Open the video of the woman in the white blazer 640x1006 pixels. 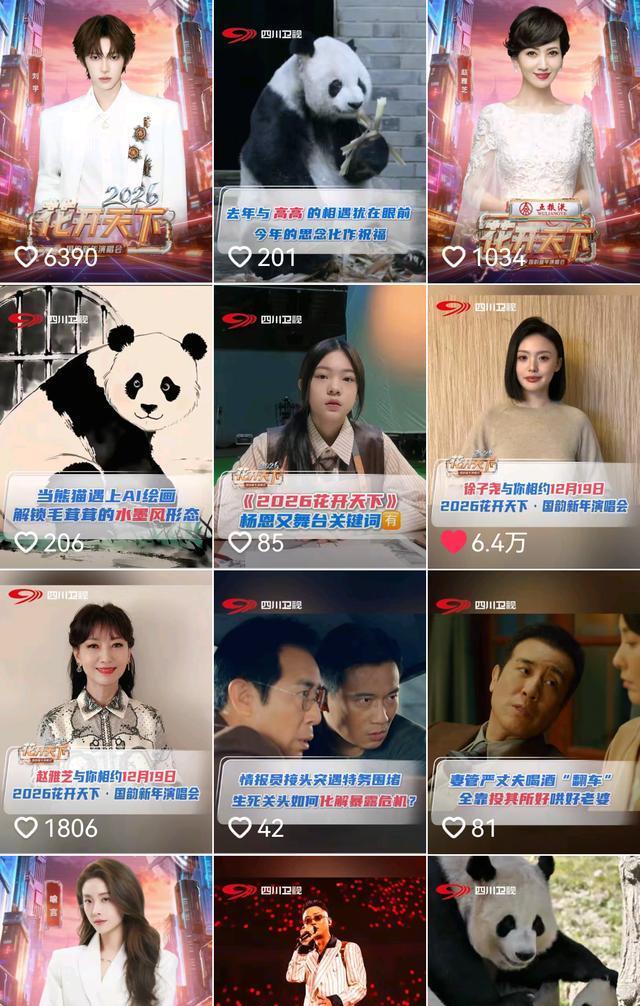click(x=106, y=935)
